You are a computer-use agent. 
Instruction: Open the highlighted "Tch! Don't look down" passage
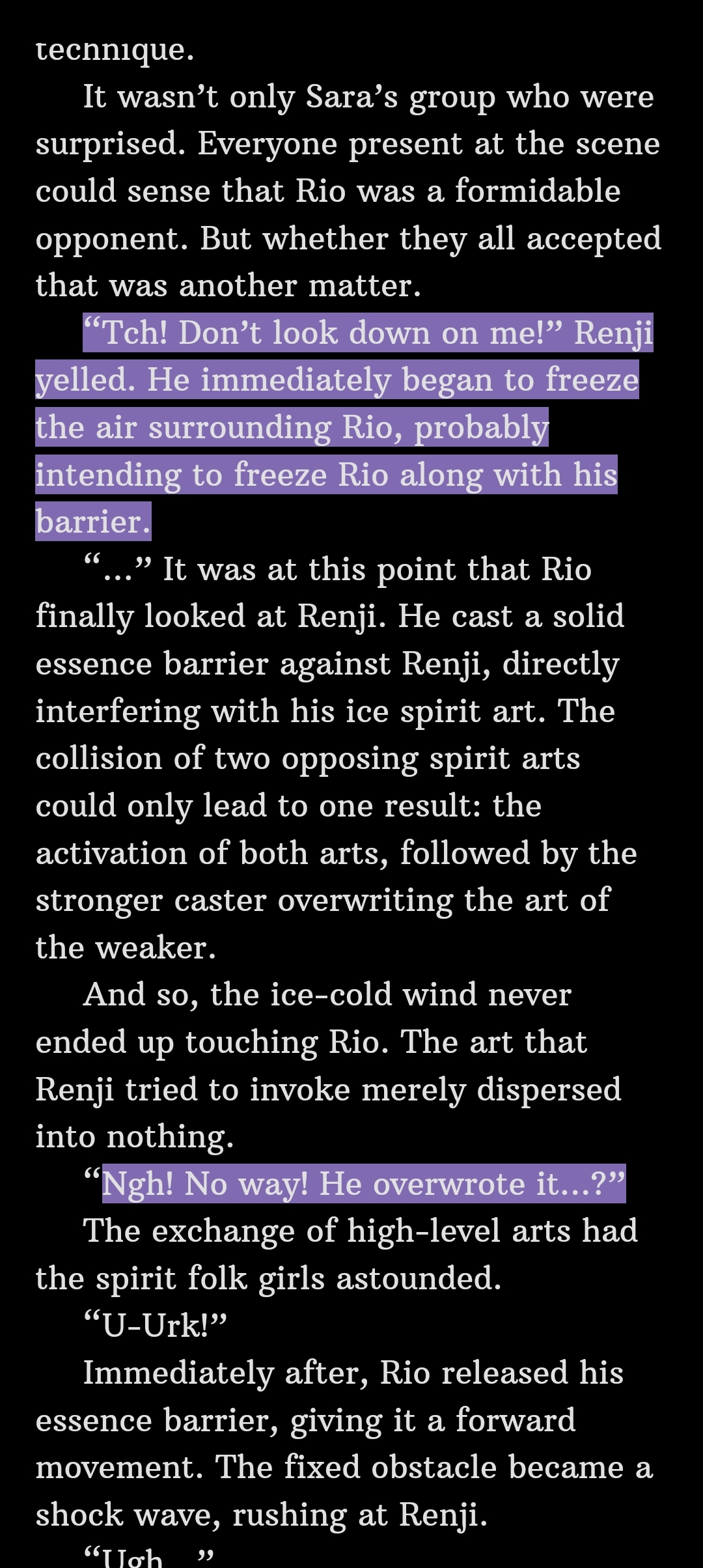click(x=325, y=428)
